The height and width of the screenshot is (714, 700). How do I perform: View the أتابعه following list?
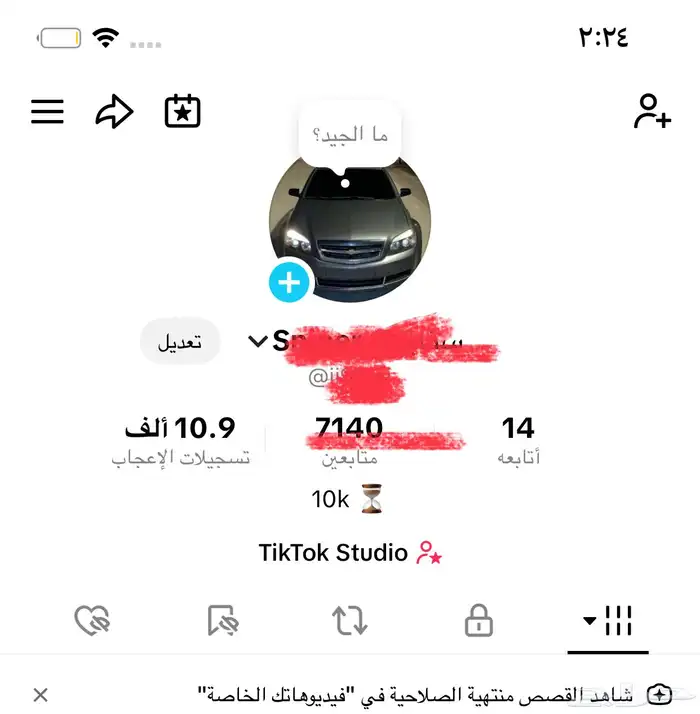tap(518, 440)
